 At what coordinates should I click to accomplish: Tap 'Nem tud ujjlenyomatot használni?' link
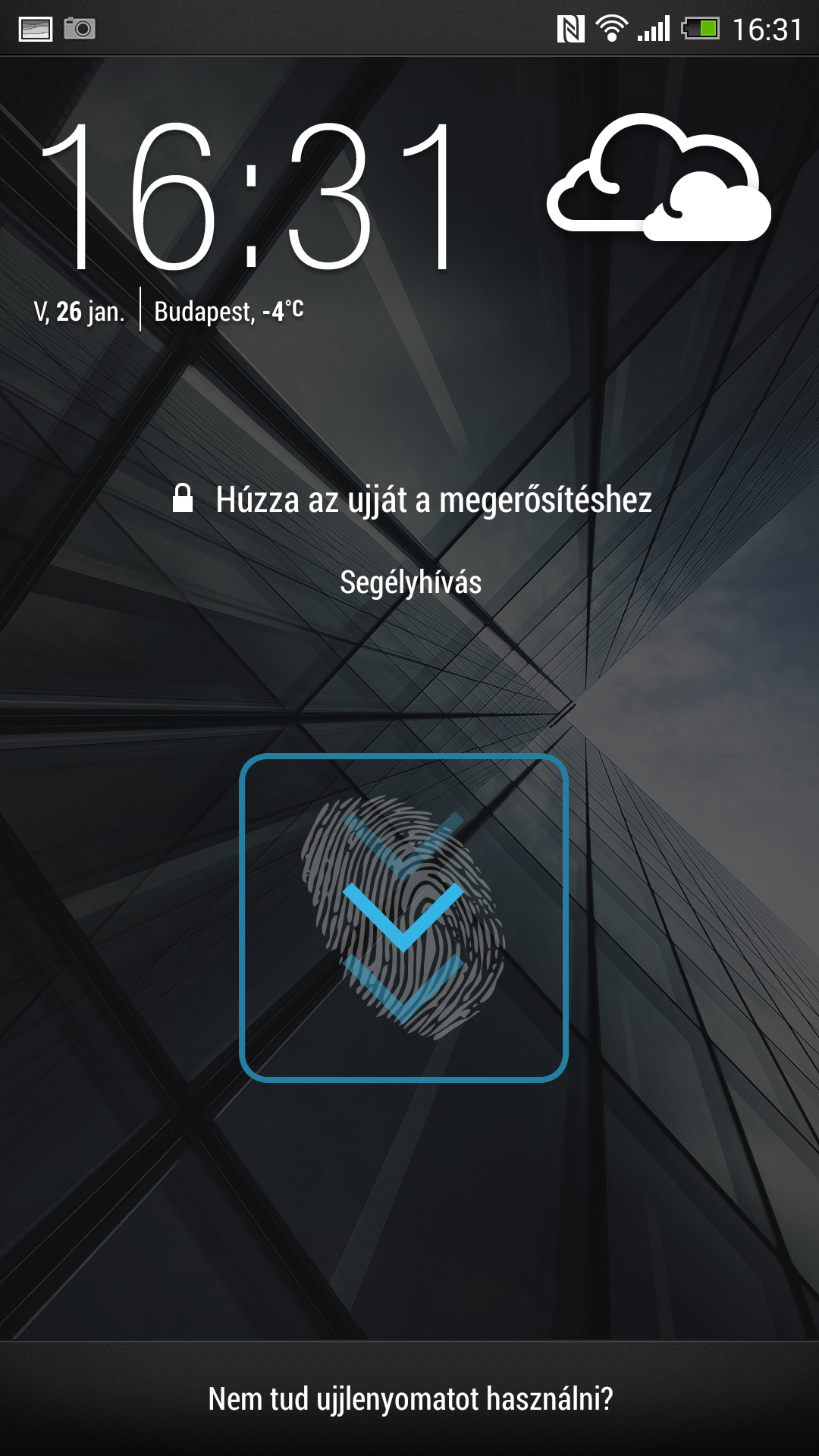(x=410, y=1399)
